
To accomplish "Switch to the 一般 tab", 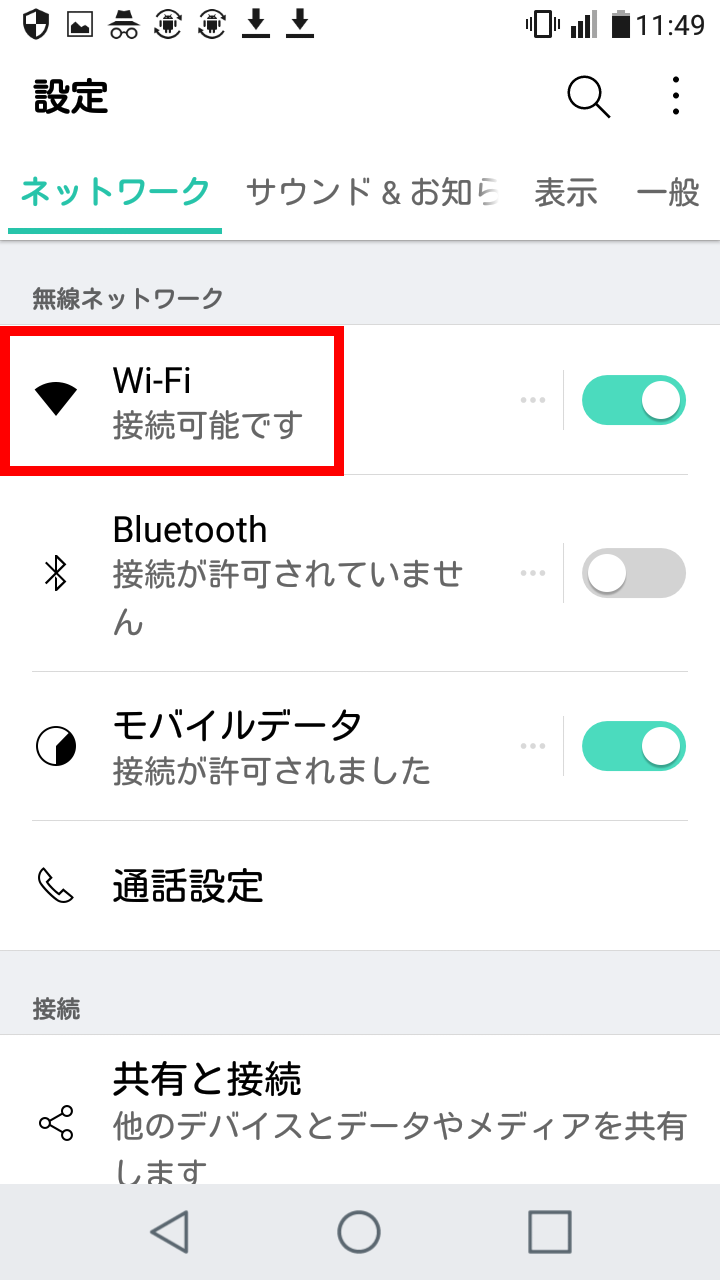I will click(x=668, y=192).
